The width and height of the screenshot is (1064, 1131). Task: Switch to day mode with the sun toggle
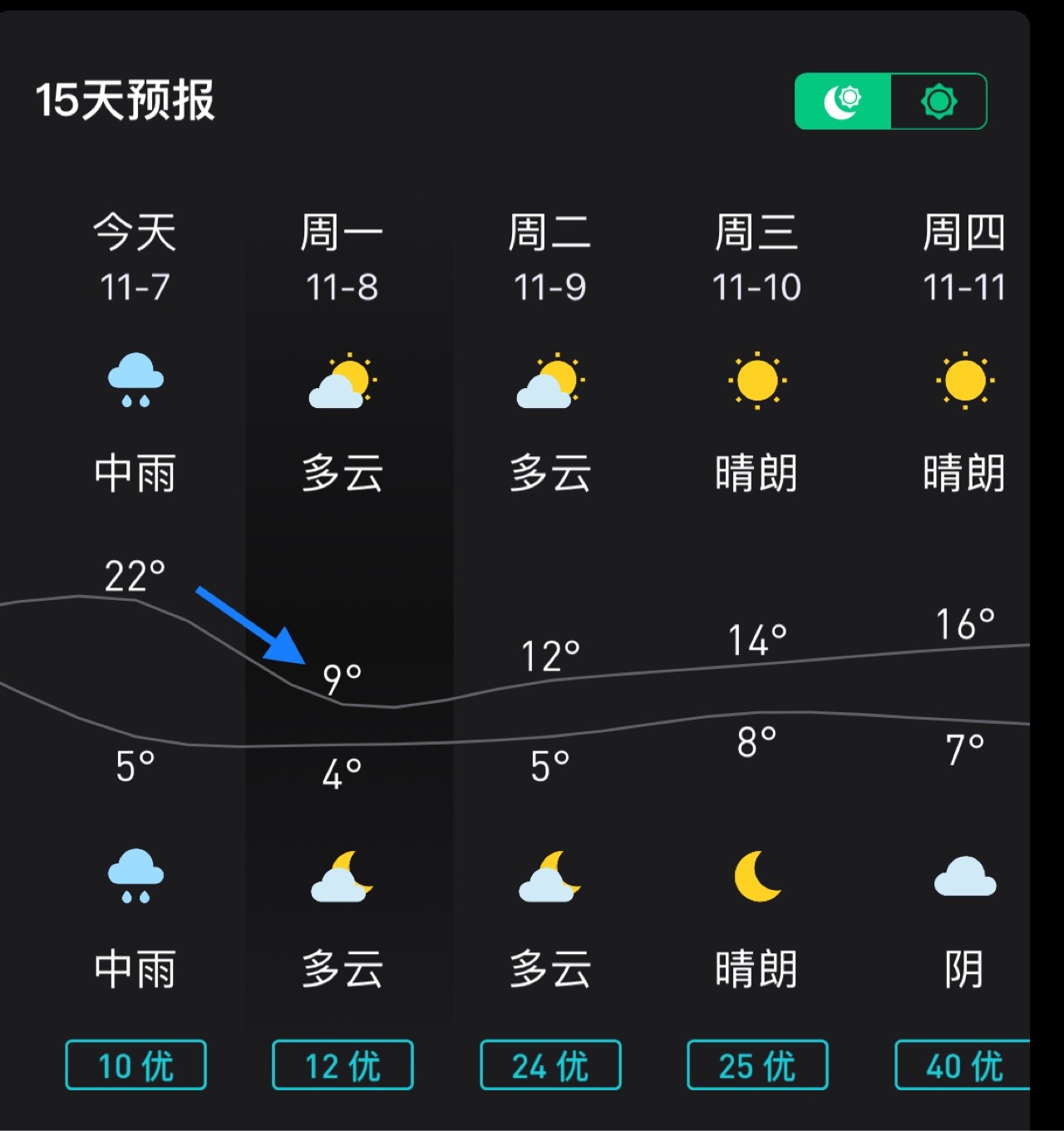[x=938, y=101]
